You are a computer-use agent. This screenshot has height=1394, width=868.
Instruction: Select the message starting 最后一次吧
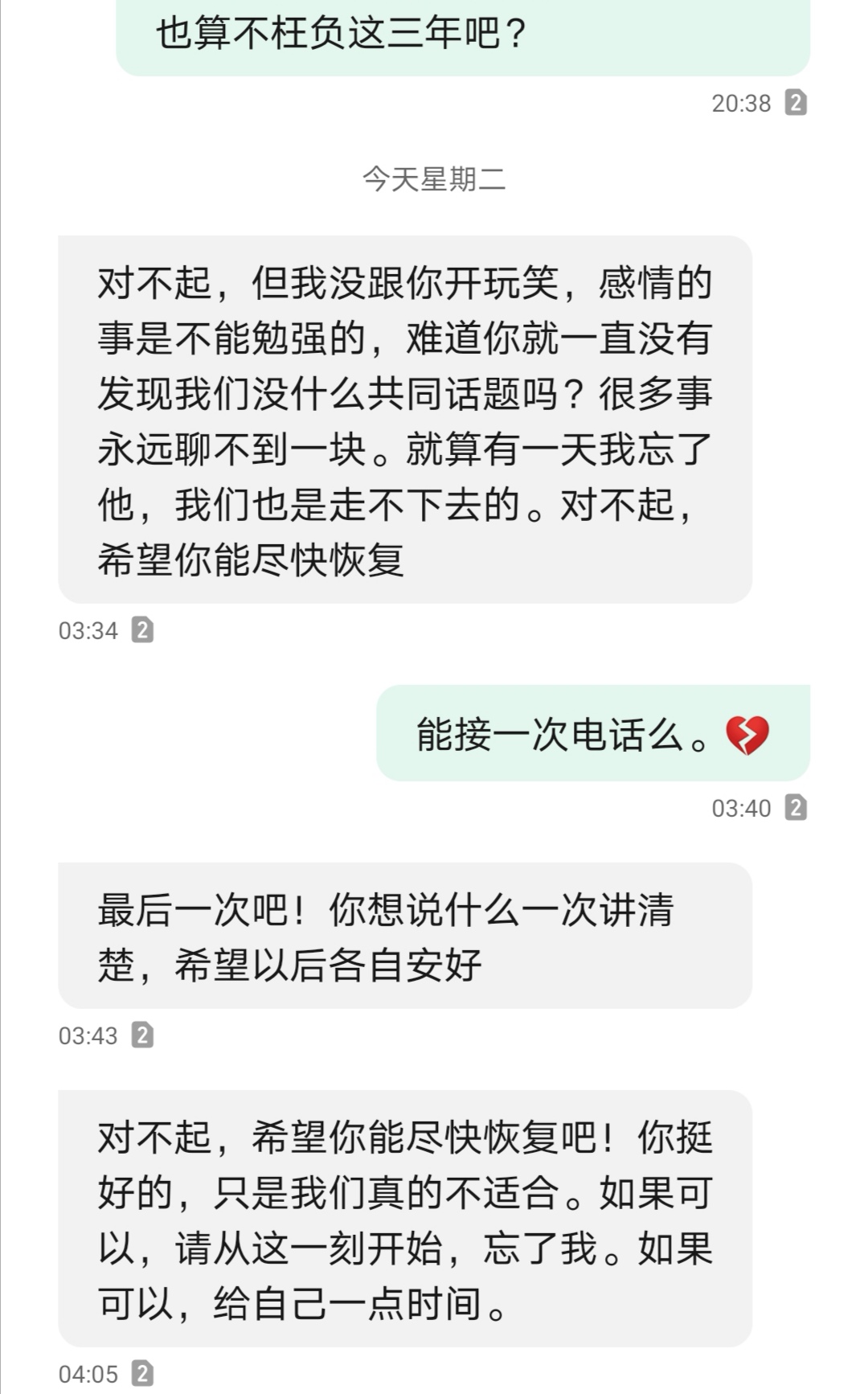[x=405, y=936]
